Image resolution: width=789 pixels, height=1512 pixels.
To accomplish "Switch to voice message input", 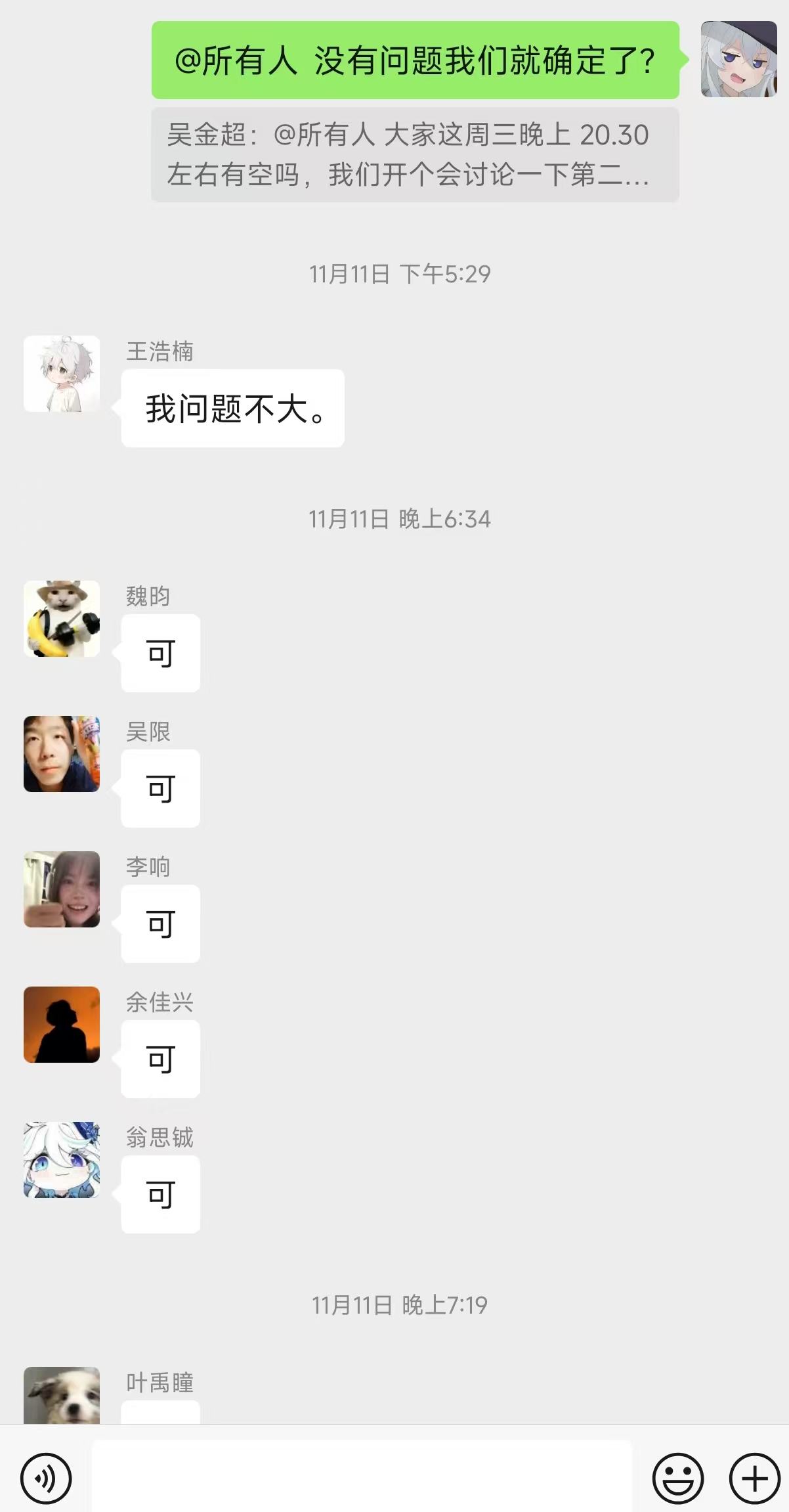I will pyautogui.click(x=46, y=1479).
